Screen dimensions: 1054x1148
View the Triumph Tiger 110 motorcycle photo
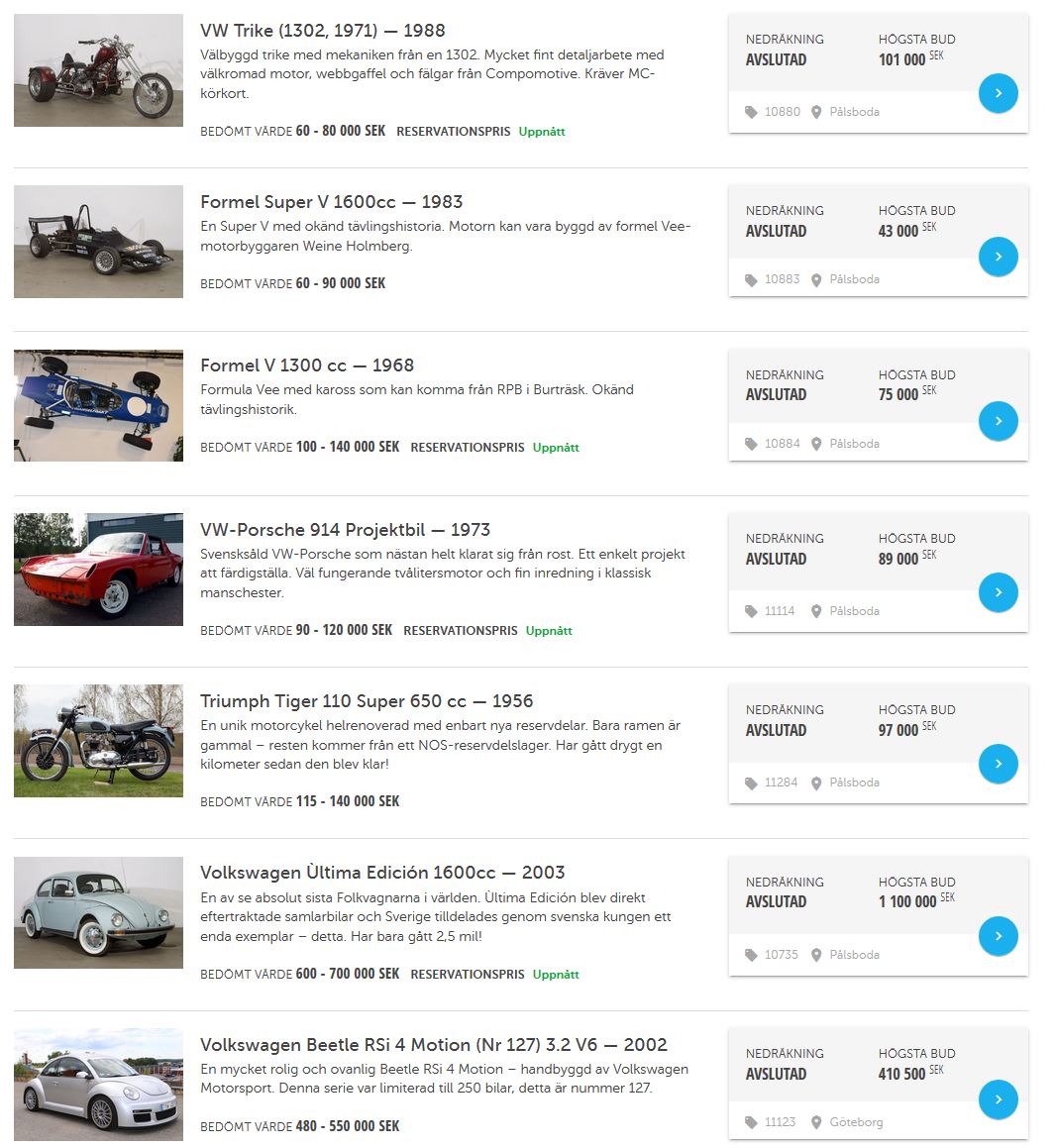(98, 741)
